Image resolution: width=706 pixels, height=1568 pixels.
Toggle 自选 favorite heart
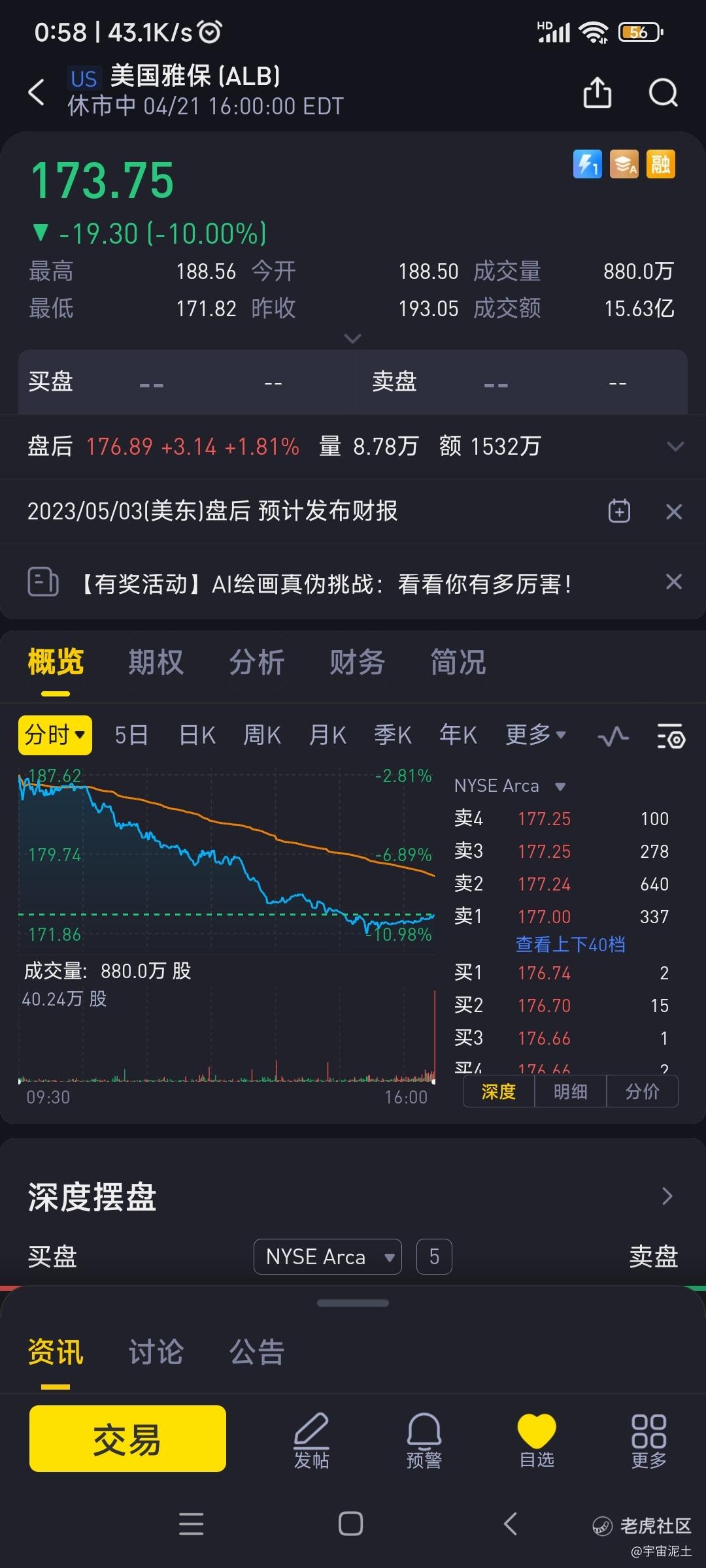pos(537,1441)
